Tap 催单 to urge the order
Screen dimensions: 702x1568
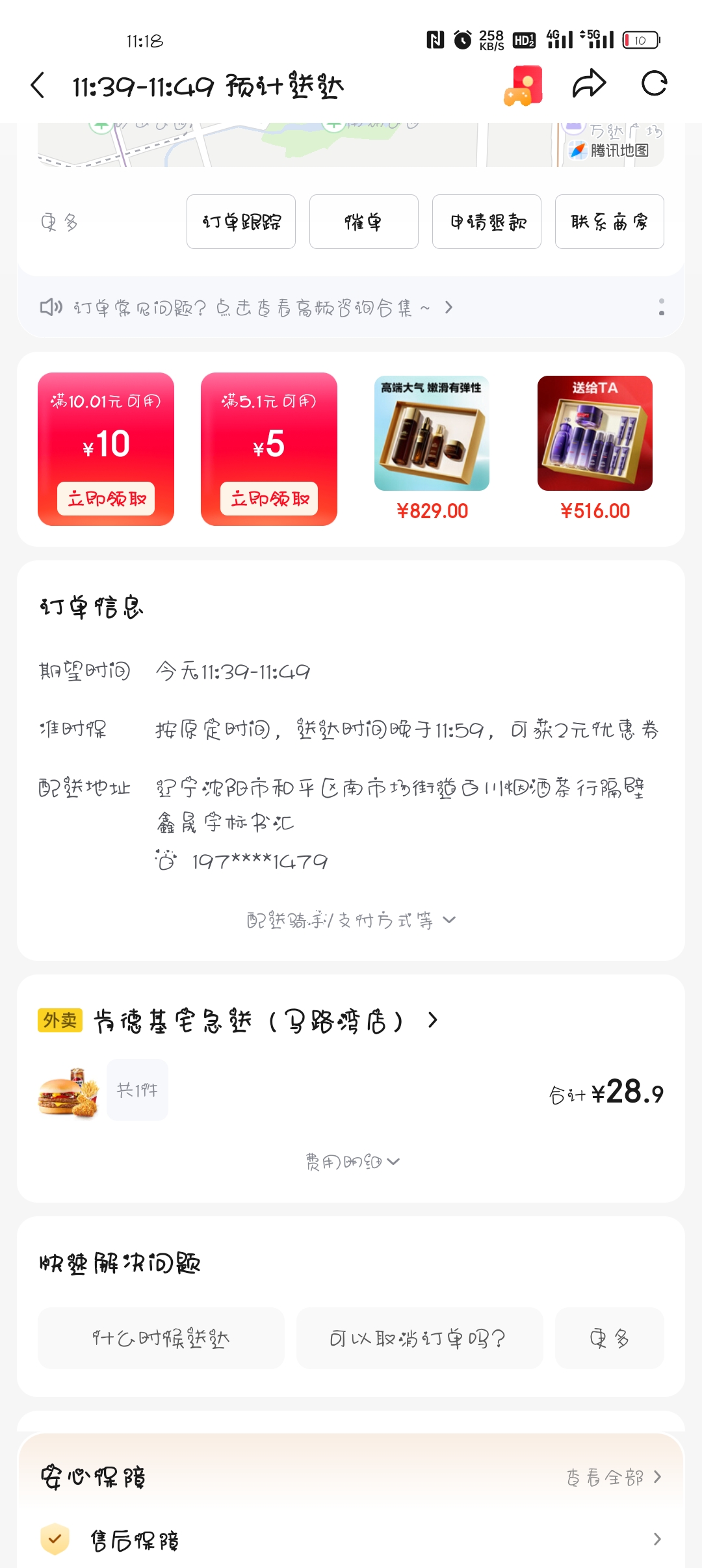pos(363,222)
